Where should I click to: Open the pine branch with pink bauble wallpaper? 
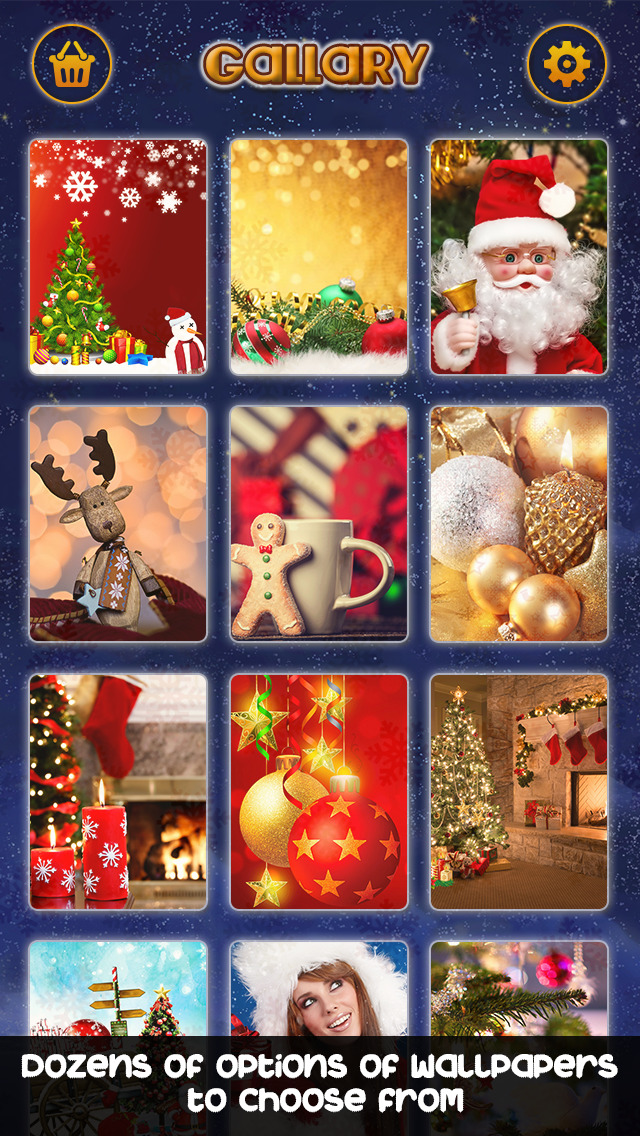coord(519,988)
